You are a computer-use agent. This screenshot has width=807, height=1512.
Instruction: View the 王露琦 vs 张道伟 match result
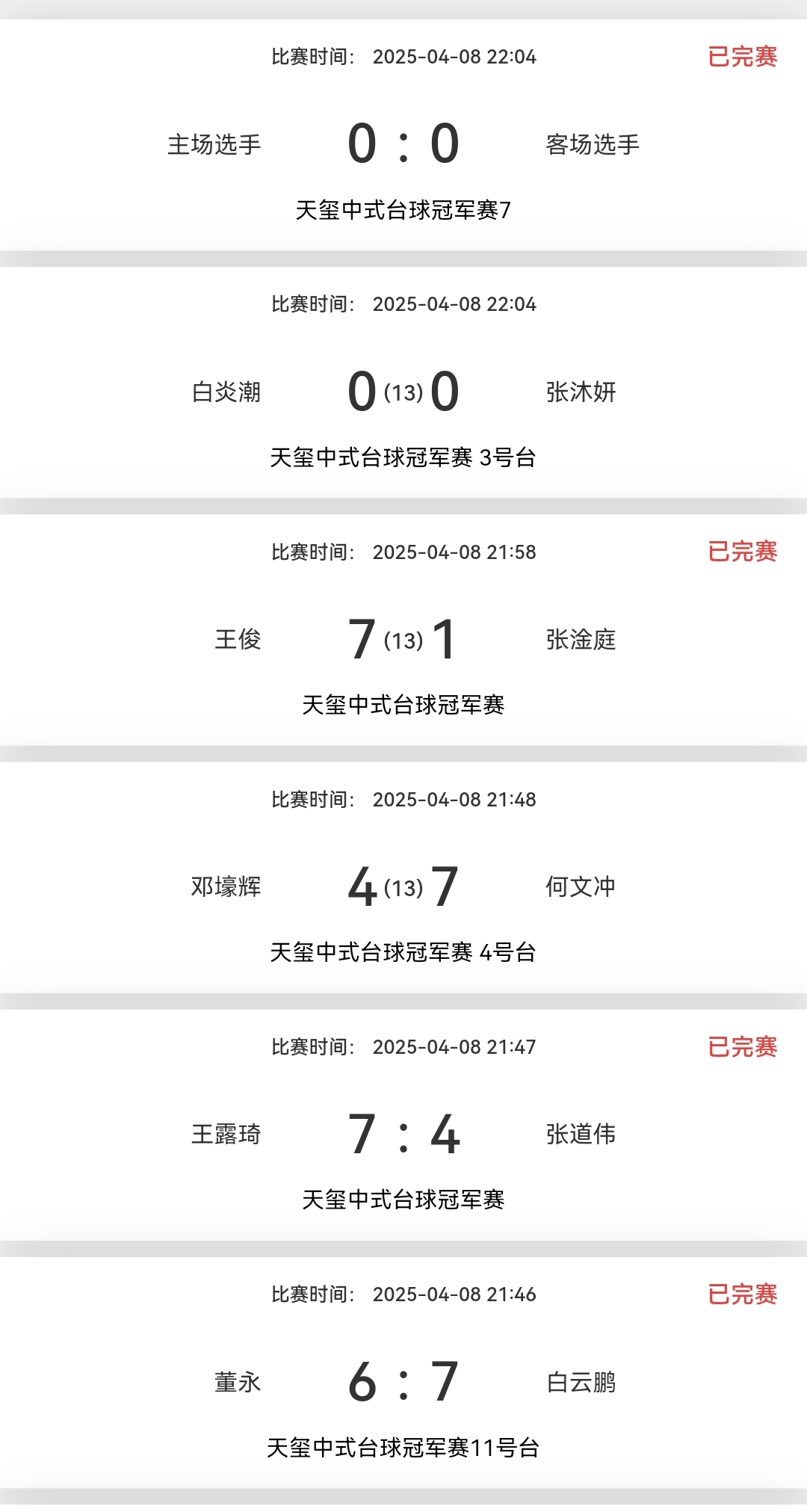coord(403,1134)
